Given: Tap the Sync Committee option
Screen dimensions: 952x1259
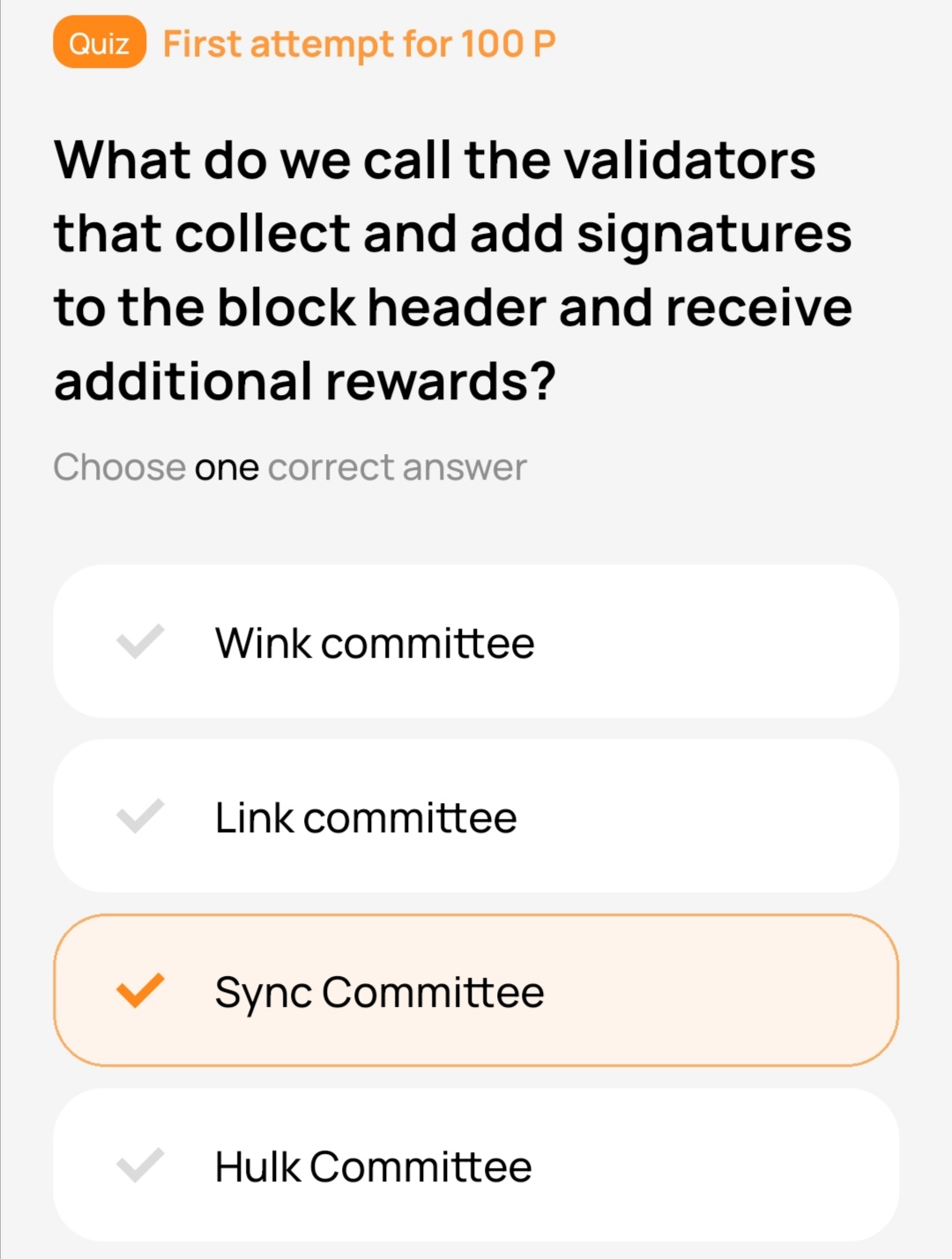Looking at the screenshot, I should (x=476, y=991).
